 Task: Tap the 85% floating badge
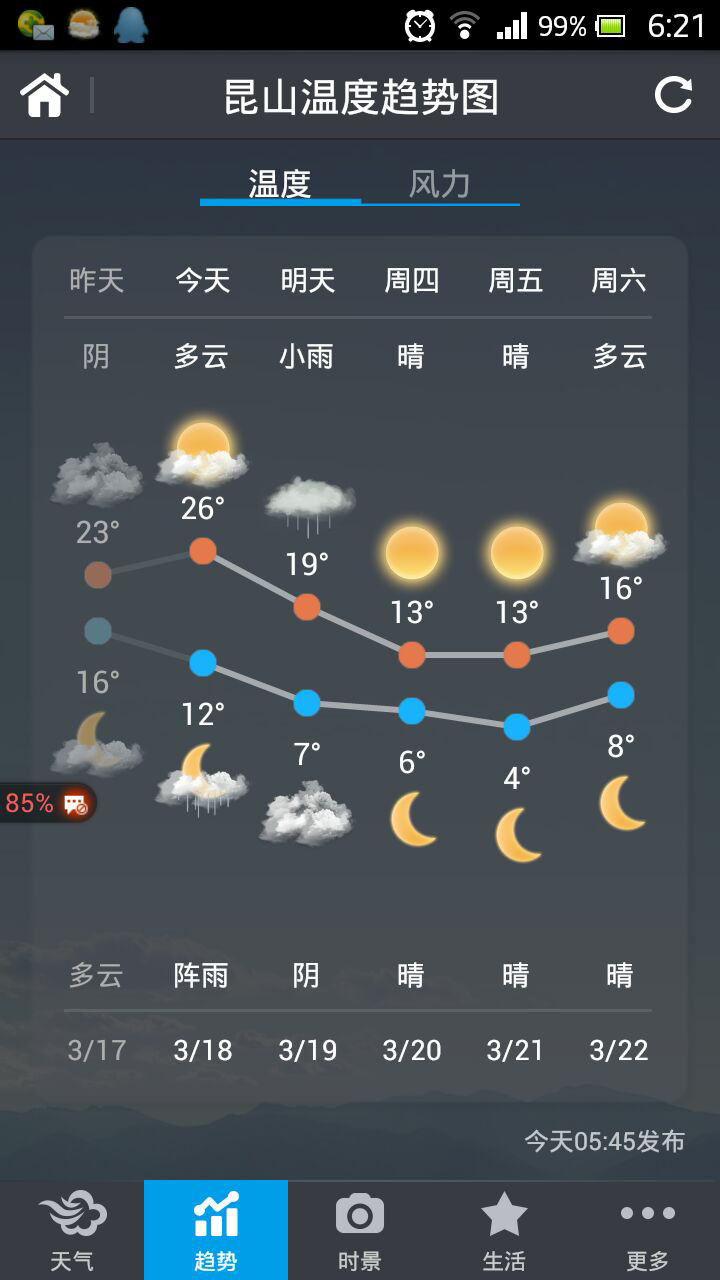click(47, 803)
